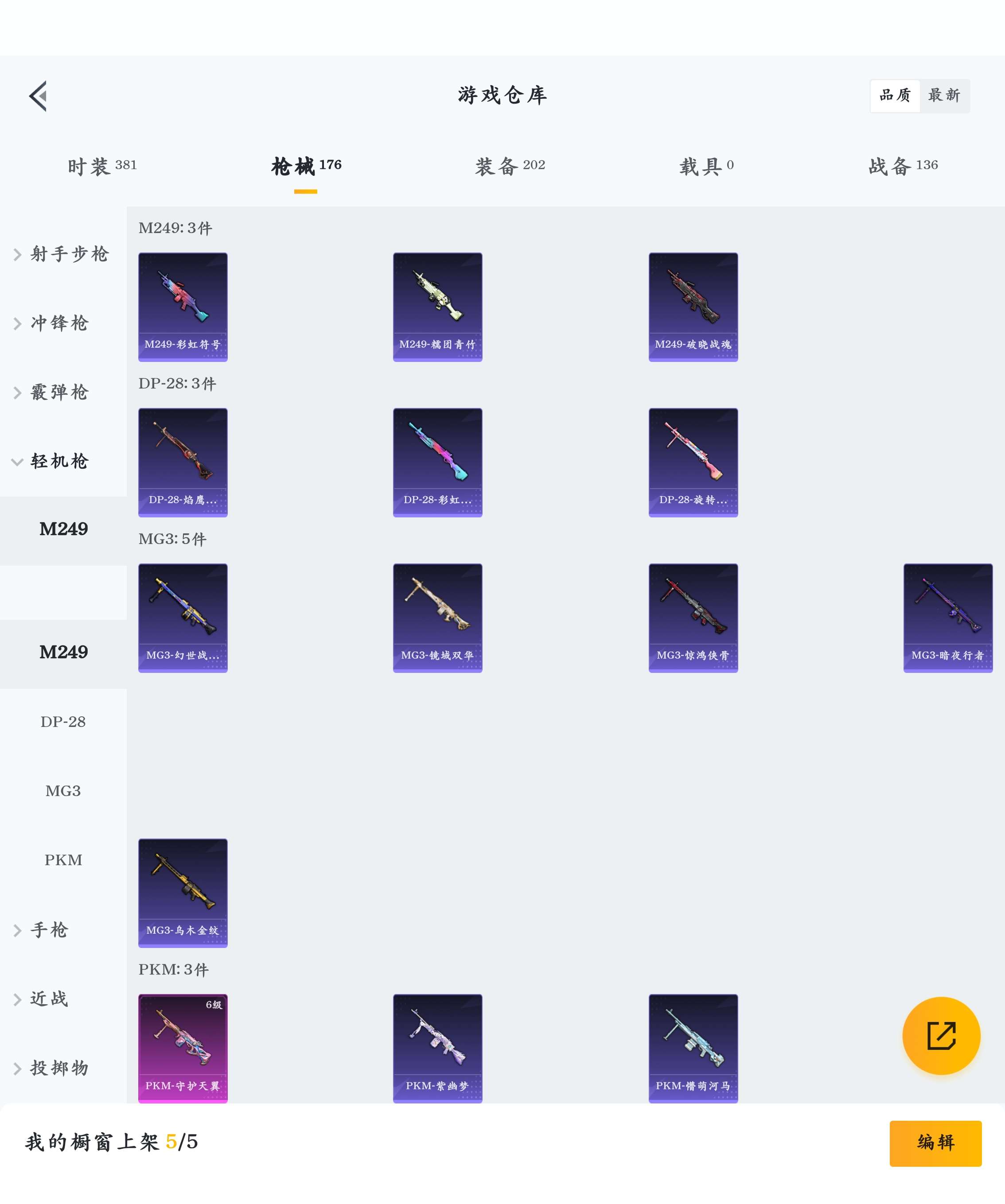
Task: Open the PKM-守护天翼 skin
Action: [183, 1048]
